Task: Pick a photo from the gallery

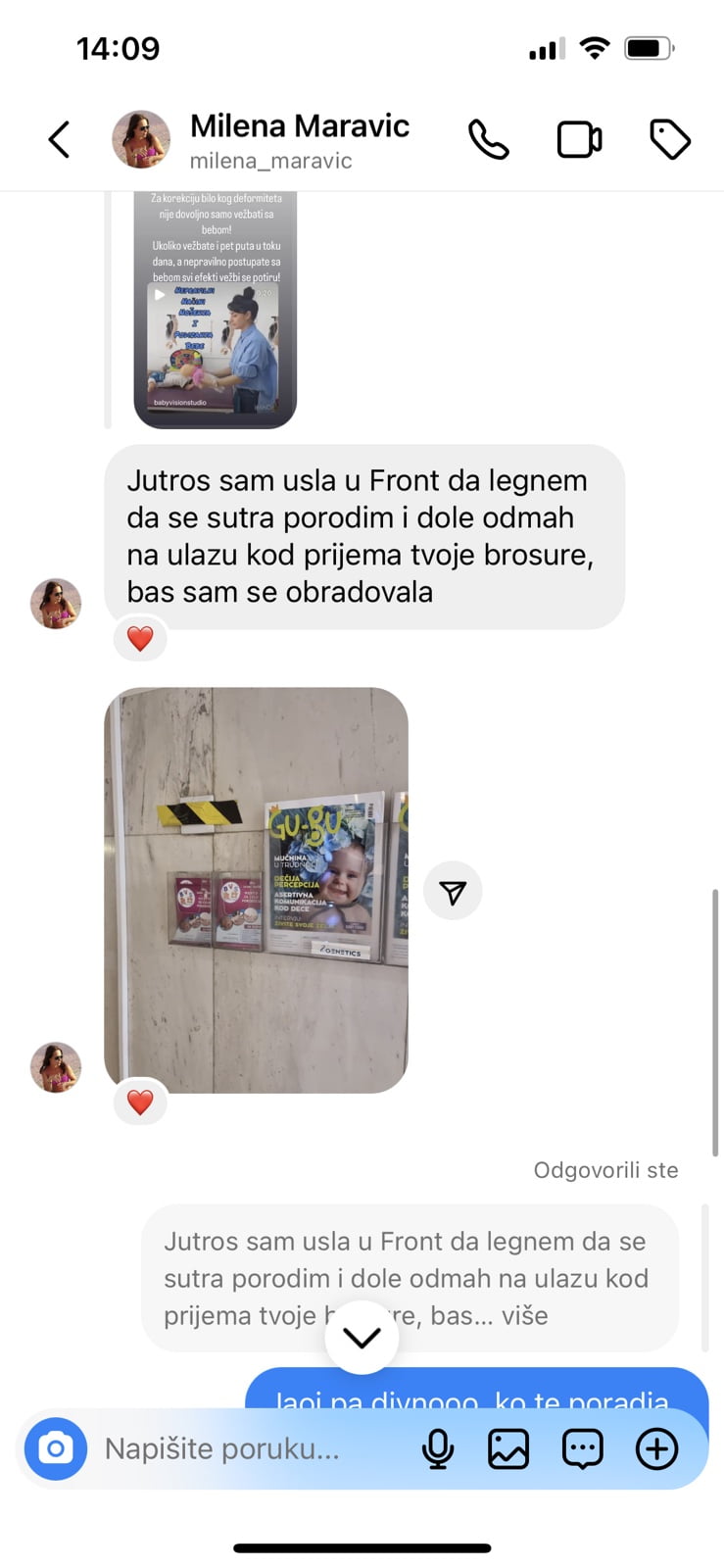Action: coord(508,1448)
